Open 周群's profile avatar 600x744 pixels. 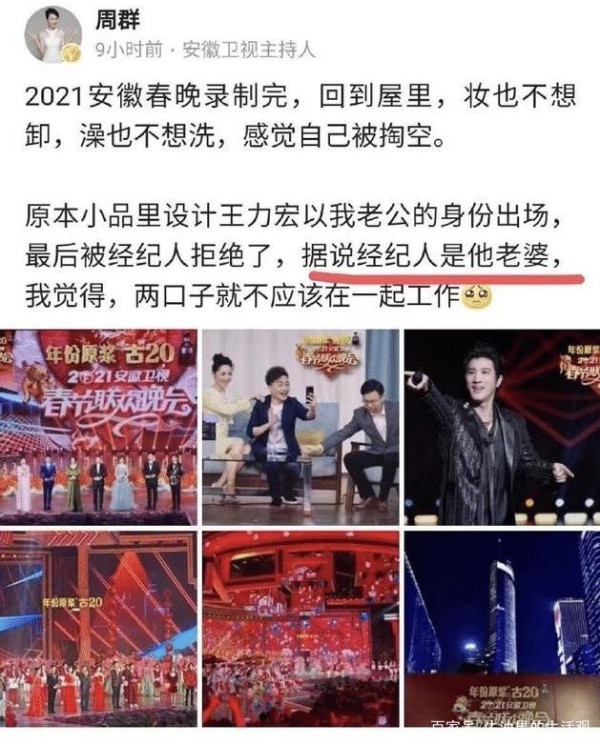coord(48,33)
